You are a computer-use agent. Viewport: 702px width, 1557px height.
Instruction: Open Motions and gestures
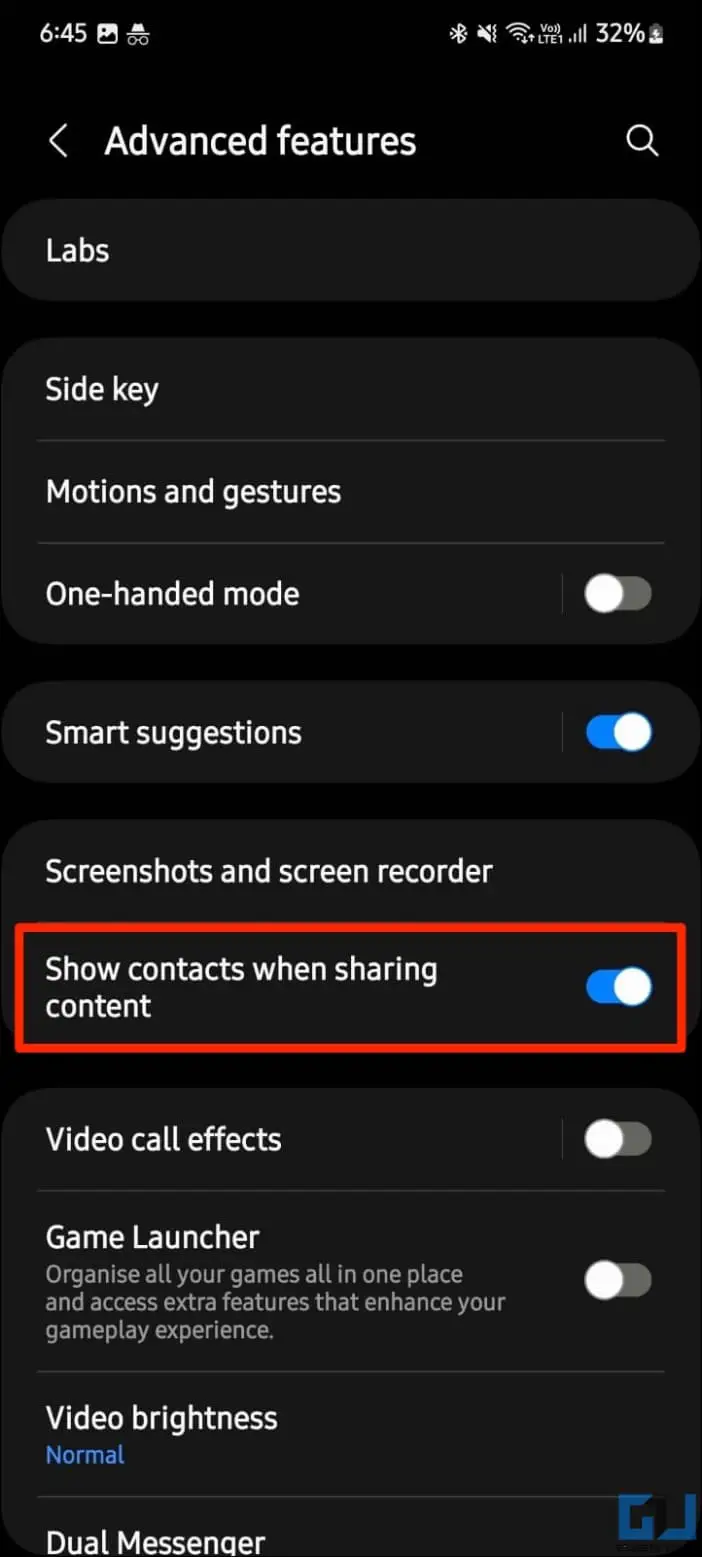351,492
